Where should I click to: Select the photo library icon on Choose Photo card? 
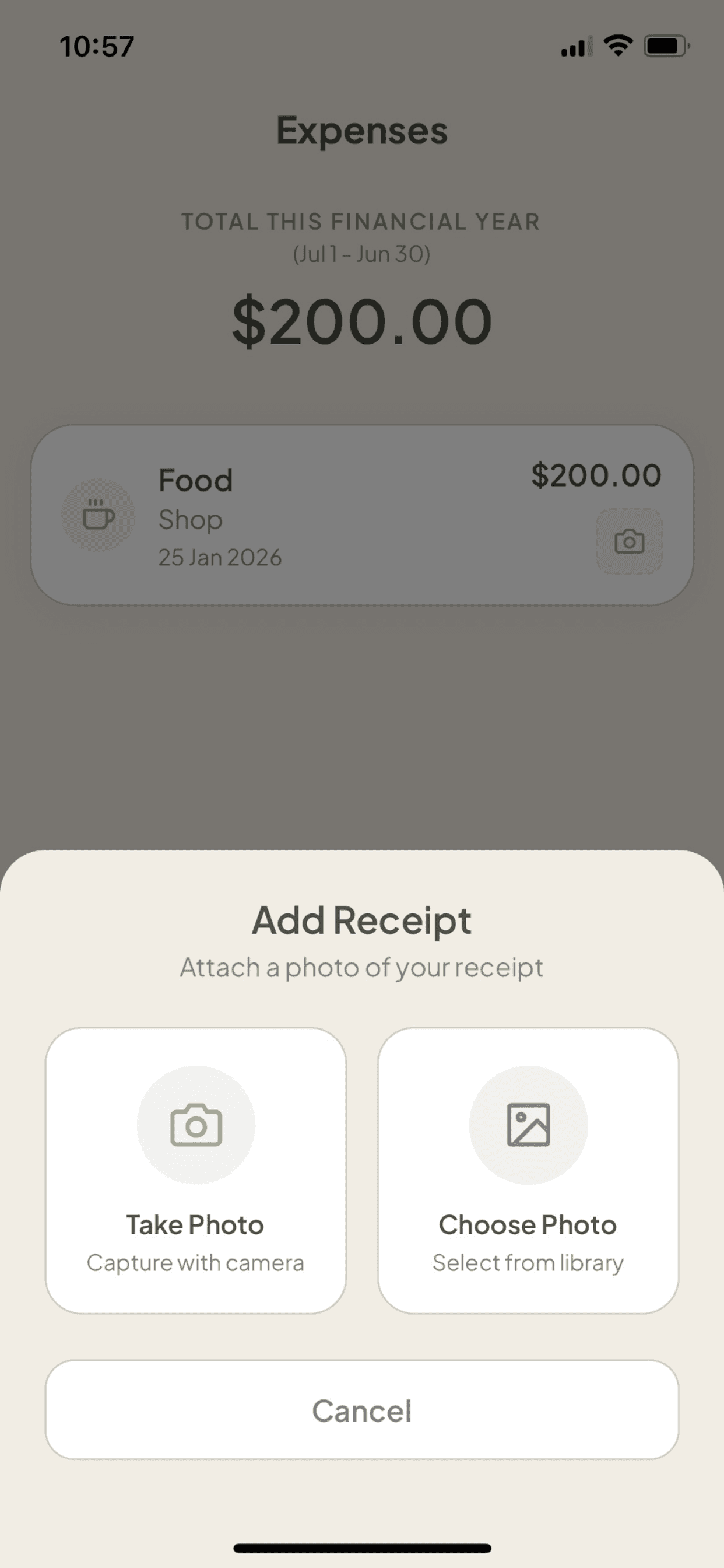tap(528, 1123)
